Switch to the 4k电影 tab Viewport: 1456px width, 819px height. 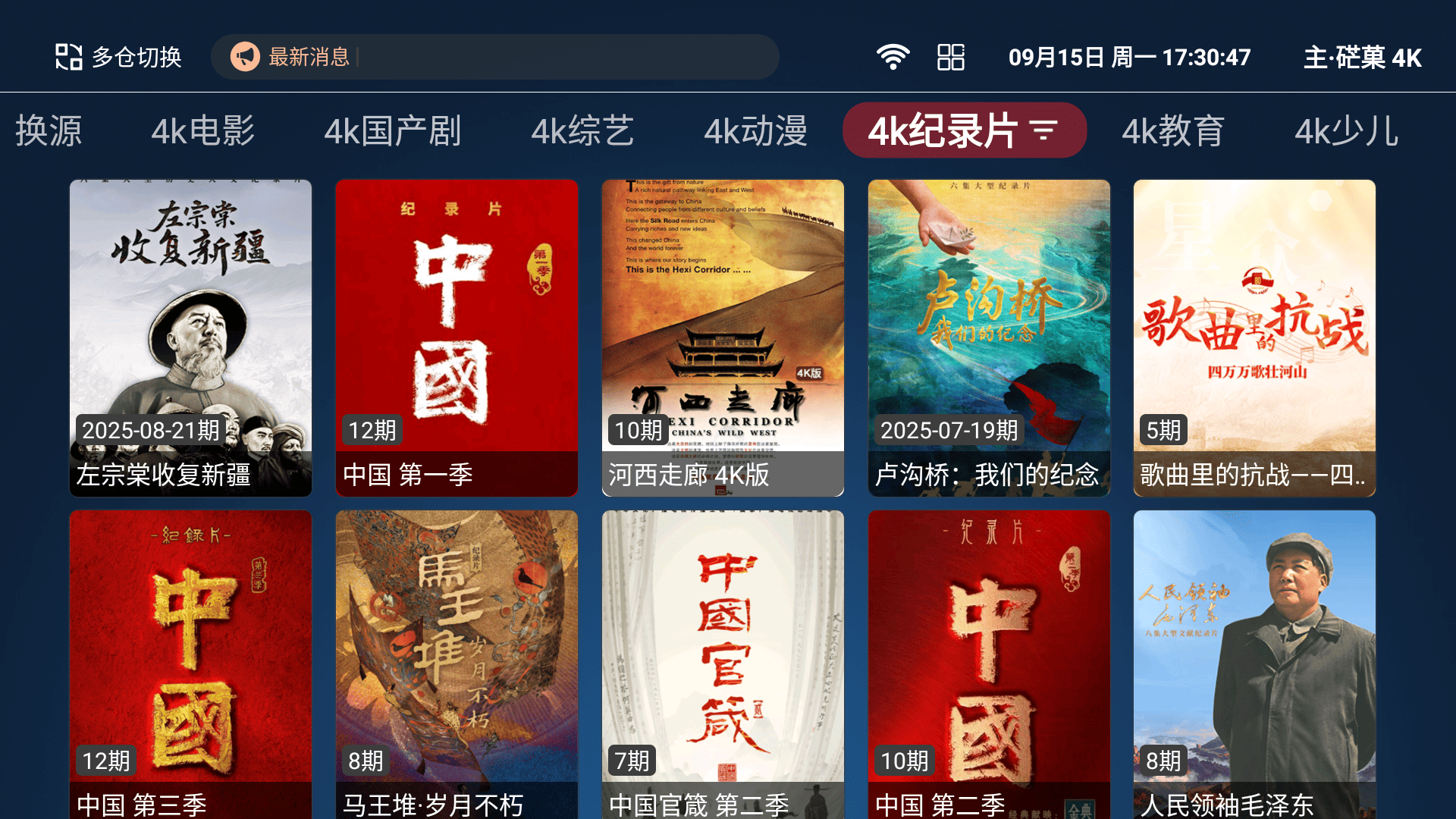coord(203,131)
